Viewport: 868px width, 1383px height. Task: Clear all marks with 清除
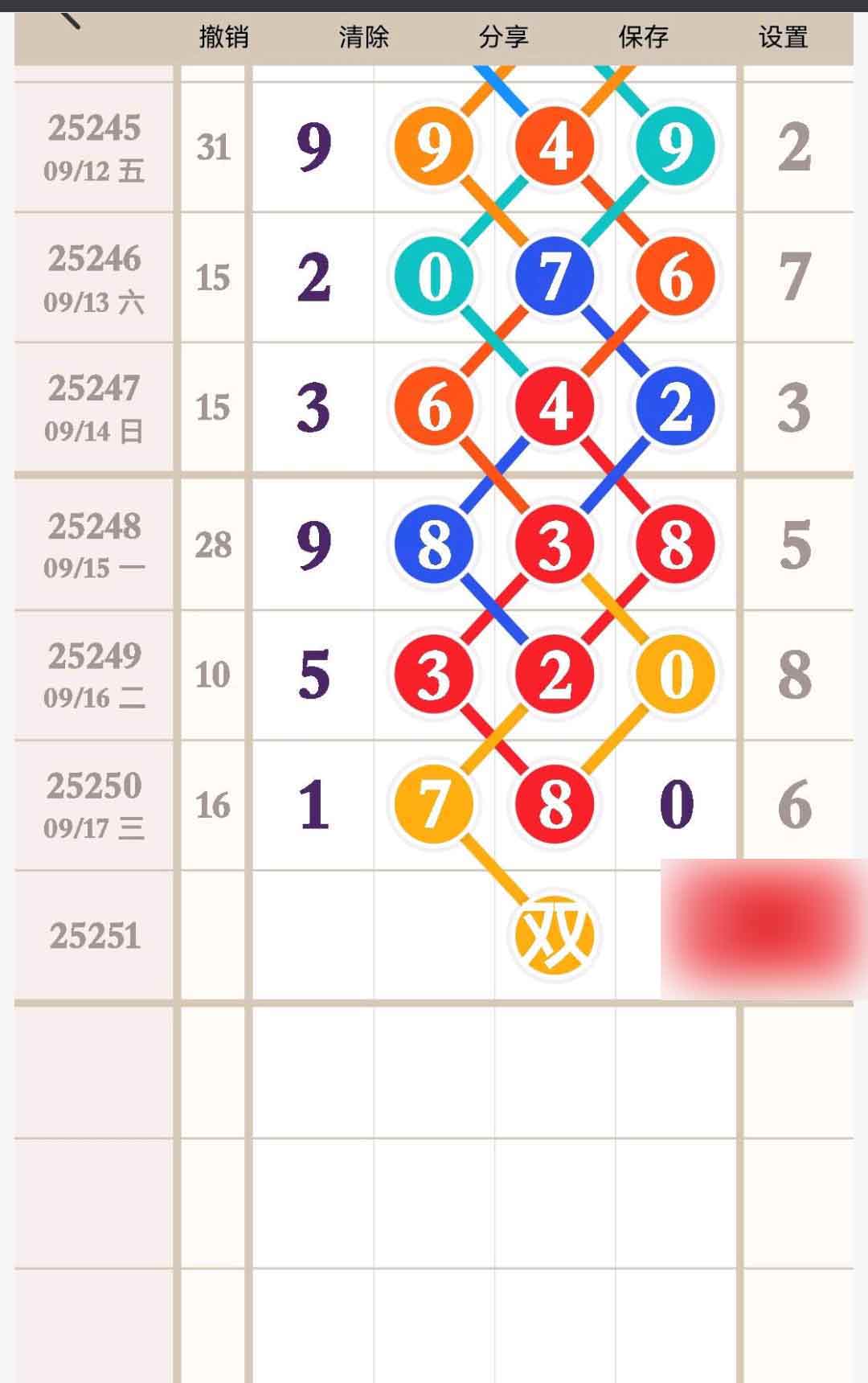coord(363,37)
